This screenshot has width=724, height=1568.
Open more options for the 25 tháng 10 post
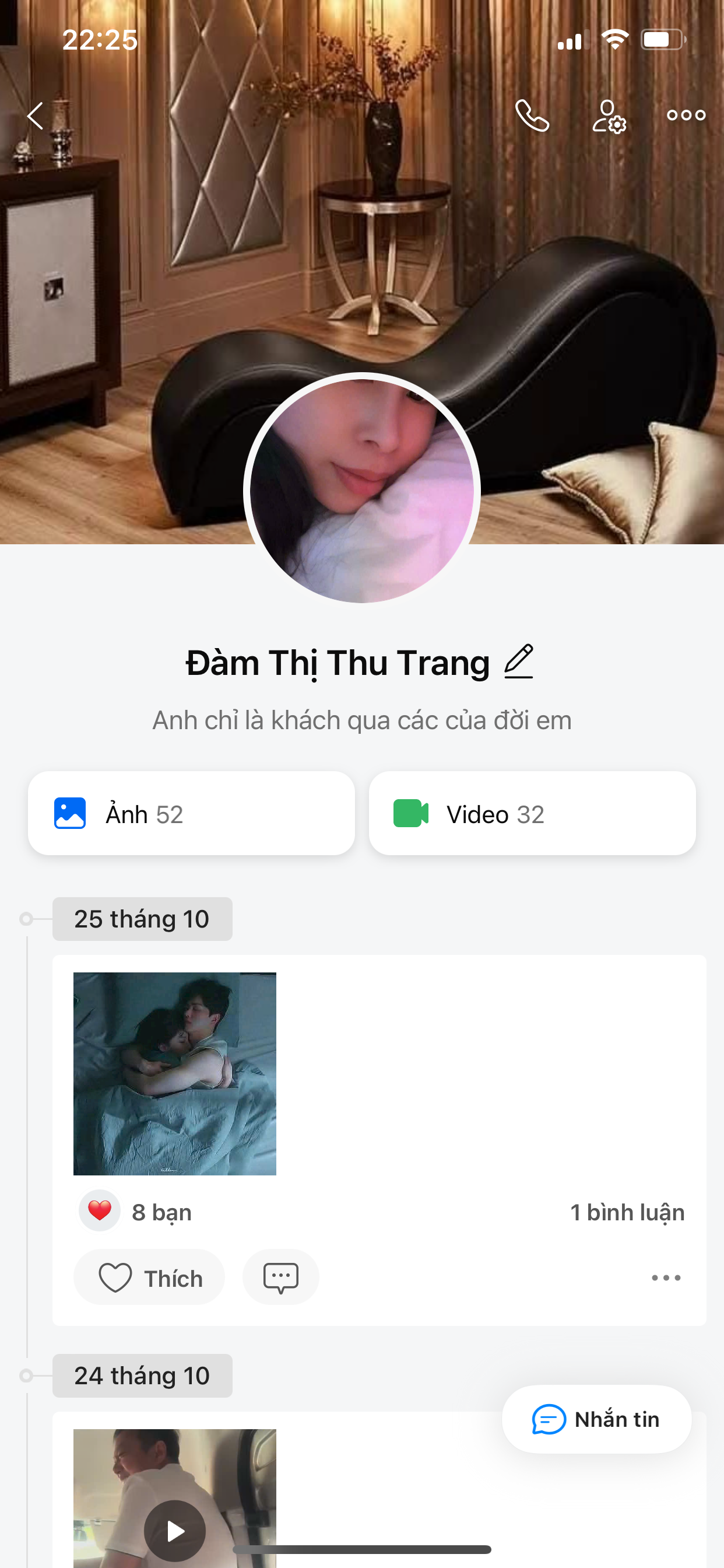click(x=666, y=1277)
